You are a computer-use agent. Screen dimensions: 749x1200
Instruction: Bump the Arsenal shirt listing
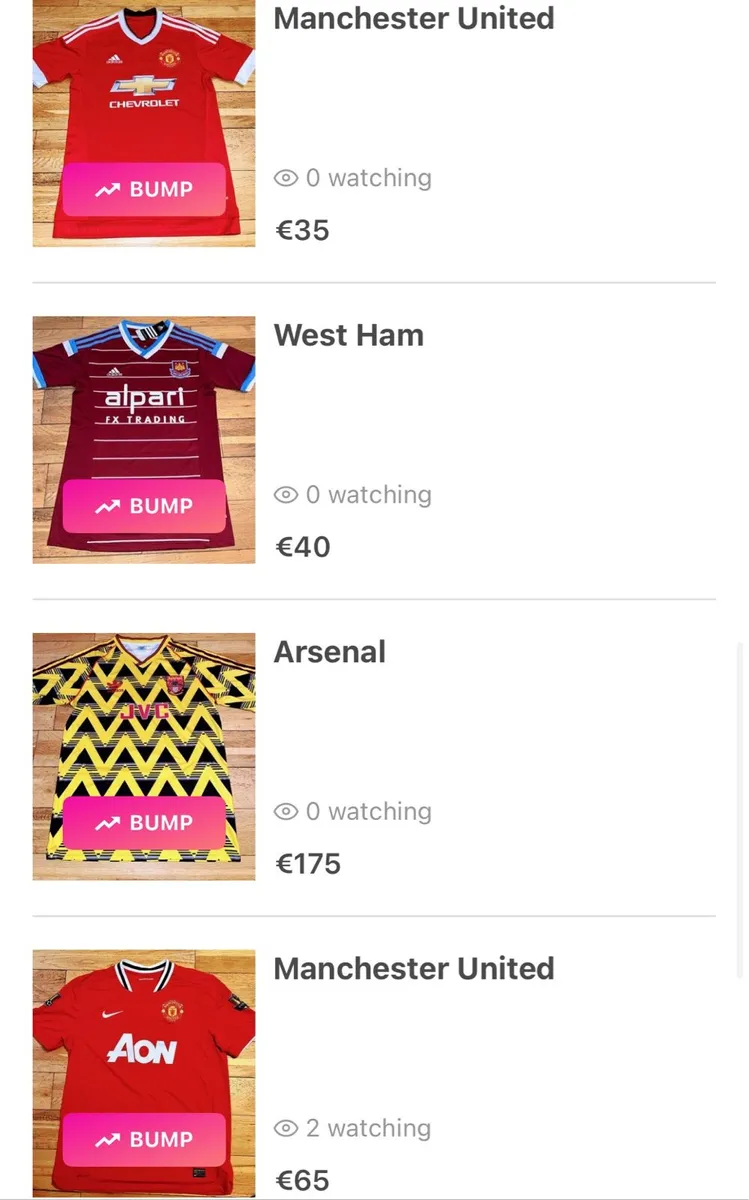[144, 823]
